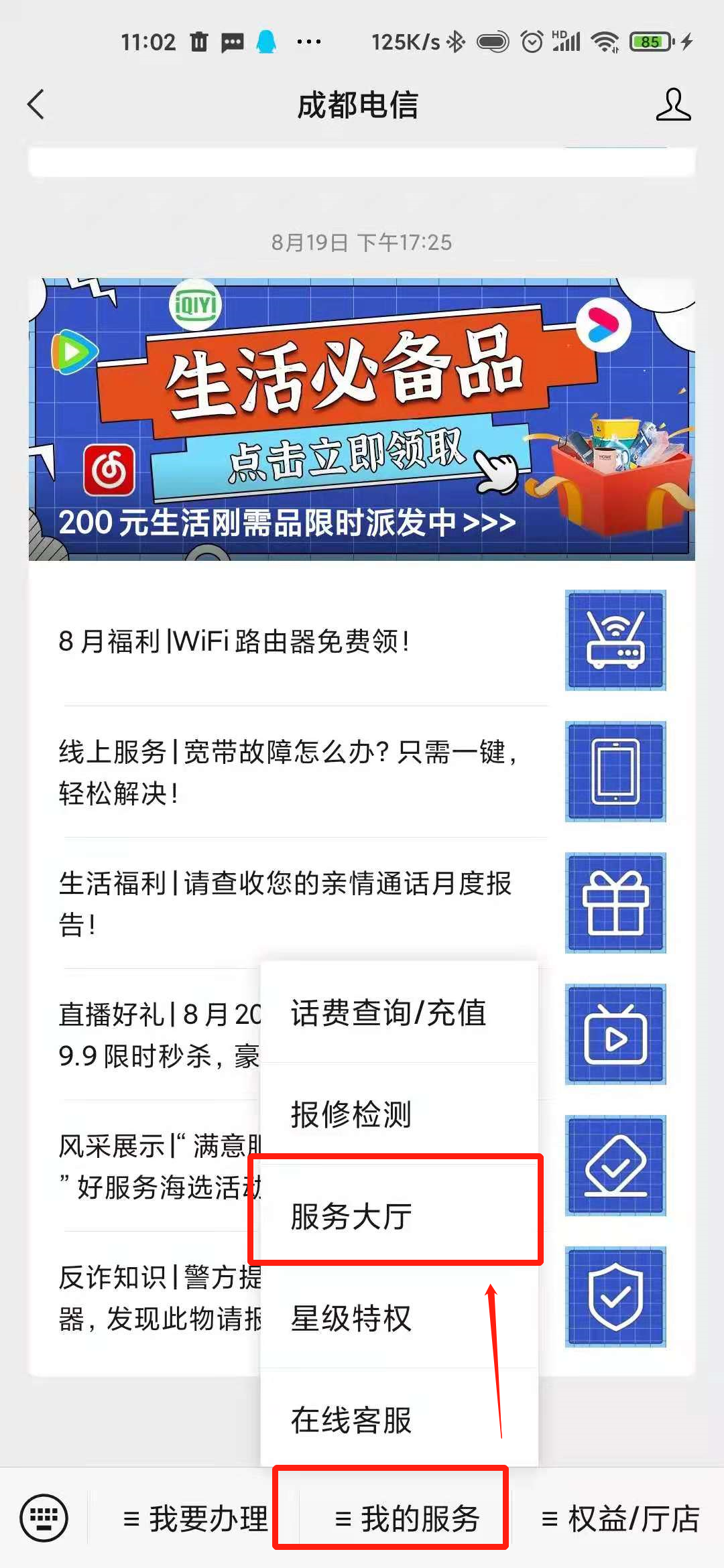Open the 反诈知识 article thumbnail

pyautogui.click(x=615, y=1297)
